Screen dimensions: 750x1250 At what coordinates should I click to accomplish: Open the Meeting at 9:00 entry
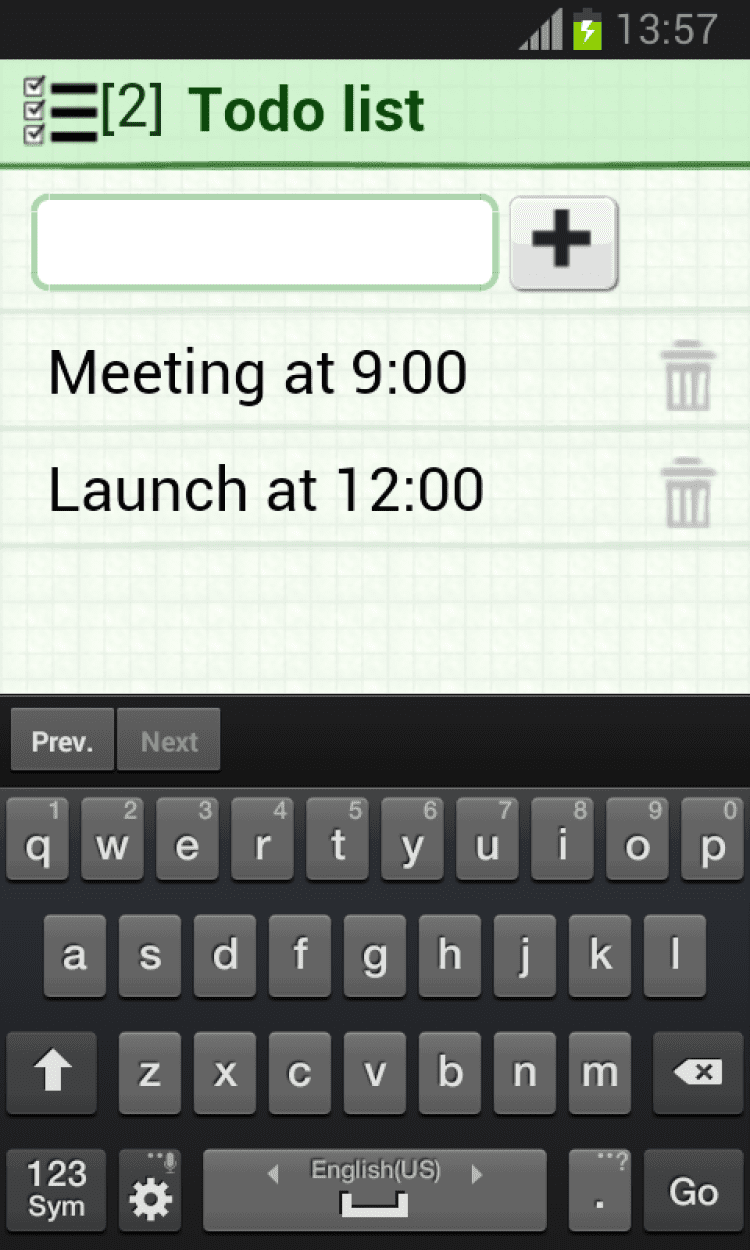(x=258, y=373)
